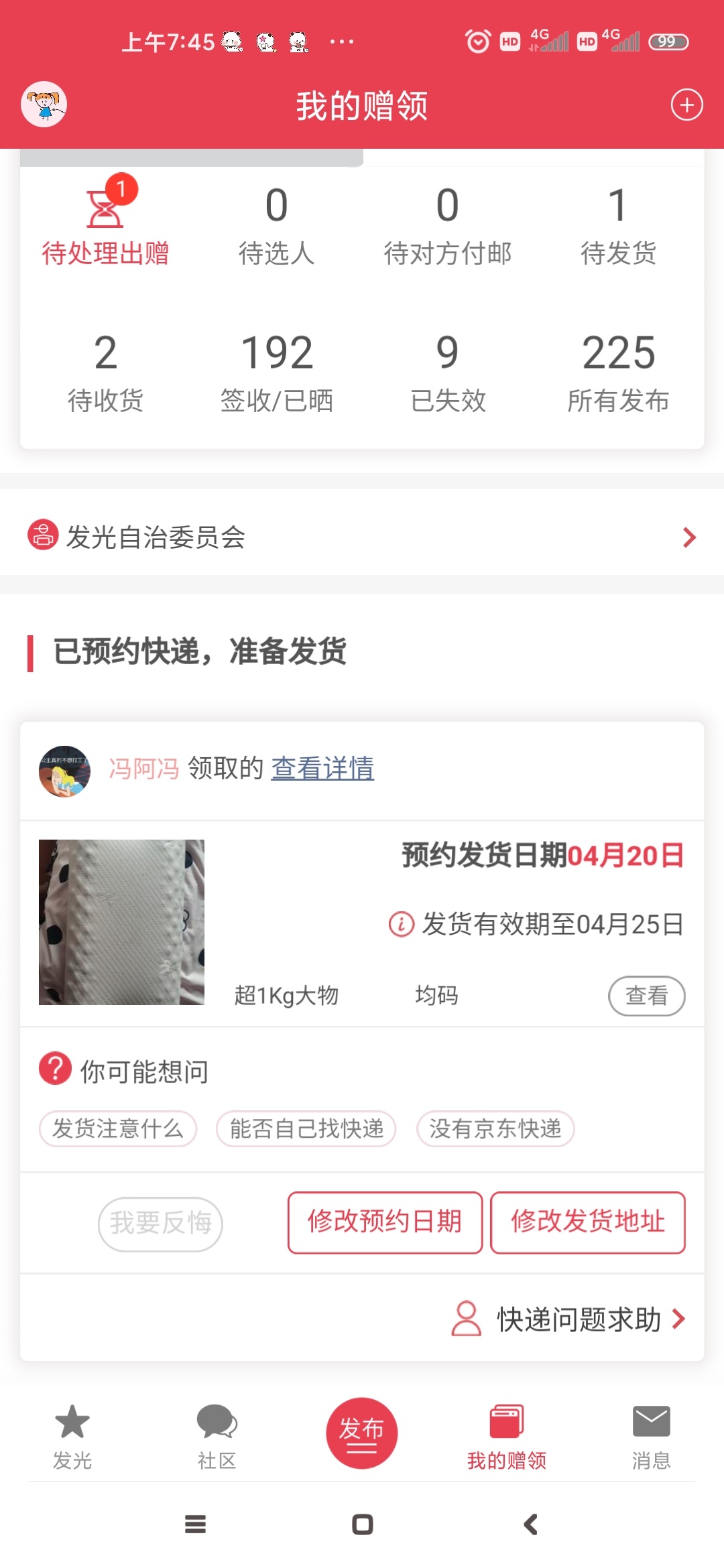Tap the plus icon in header

(x=686, y=105)
